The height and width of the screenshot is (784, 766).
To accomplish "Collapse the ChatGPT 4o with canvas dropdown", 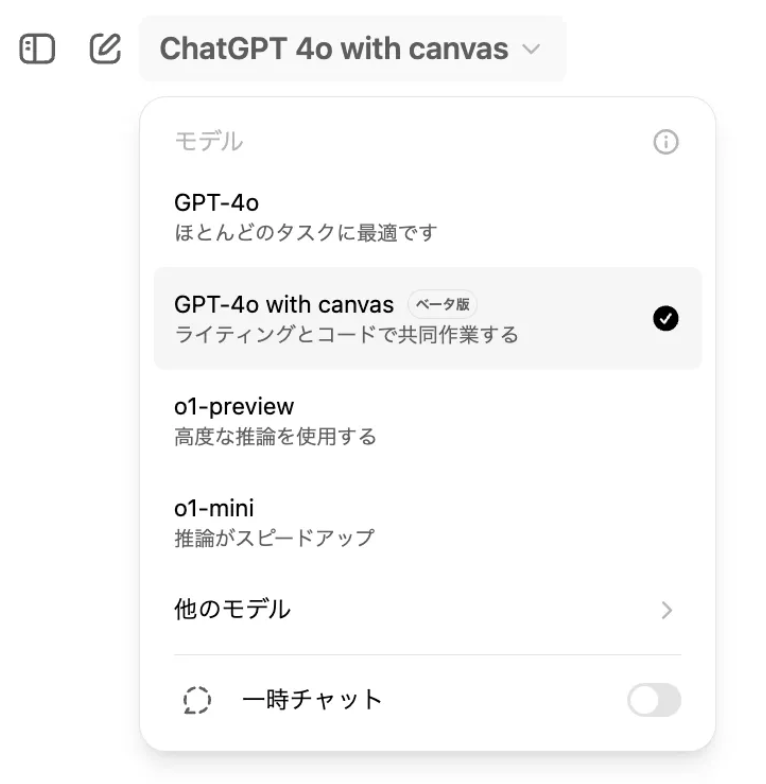I will [x=351, y=48].
